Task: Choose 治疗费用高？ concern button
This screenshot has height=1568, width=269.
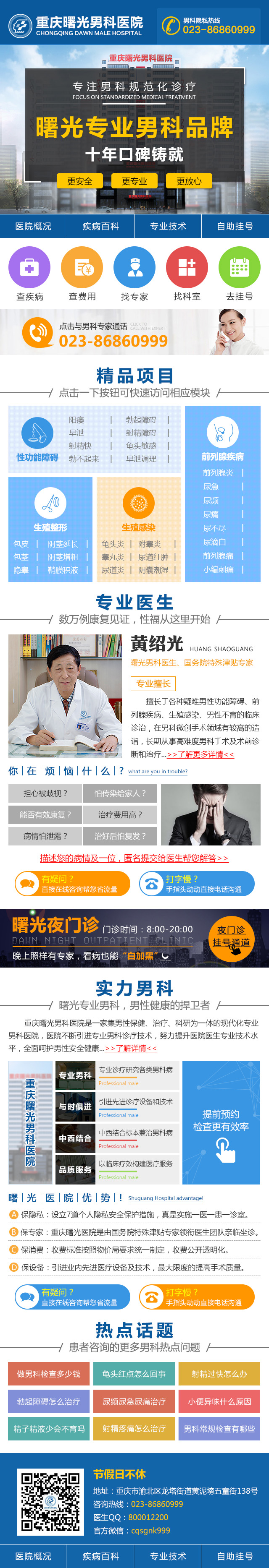Action: coord(119,814)
